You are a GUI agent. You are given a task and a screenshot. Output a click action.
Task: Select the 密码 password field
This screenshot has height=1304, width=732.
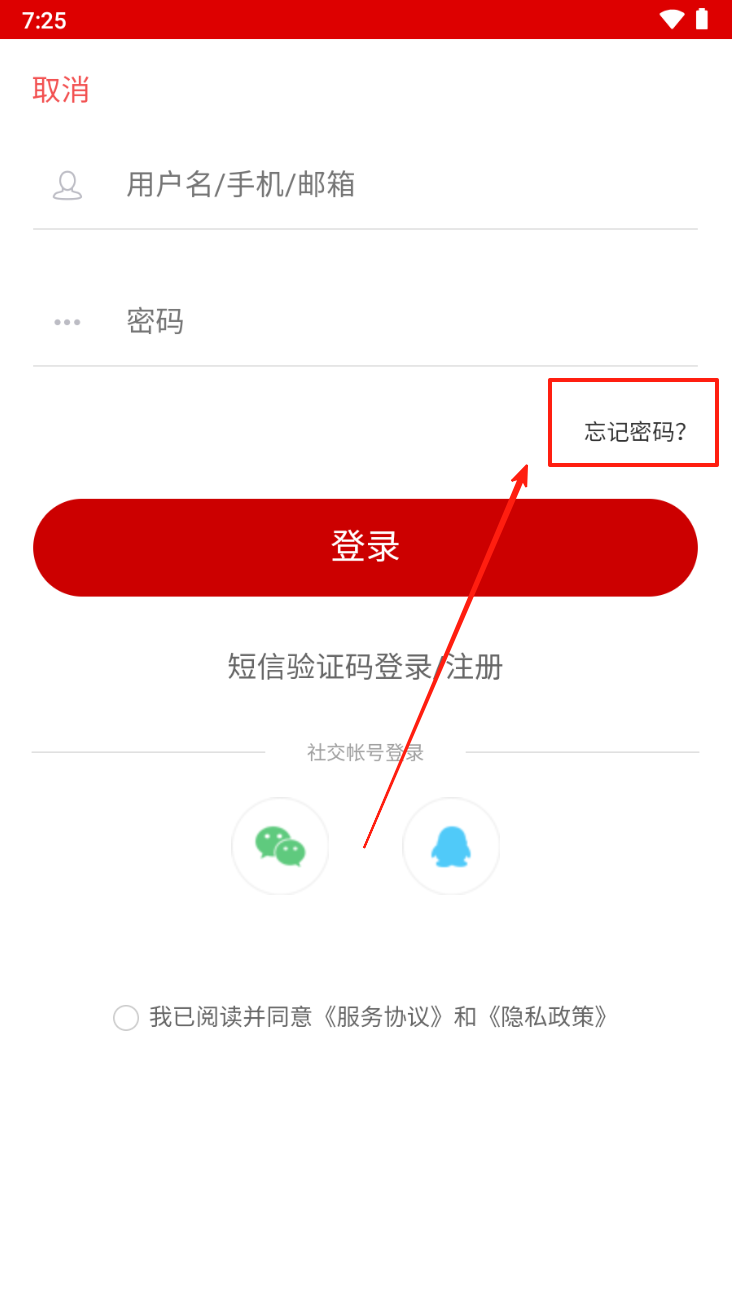pos(400,322)
